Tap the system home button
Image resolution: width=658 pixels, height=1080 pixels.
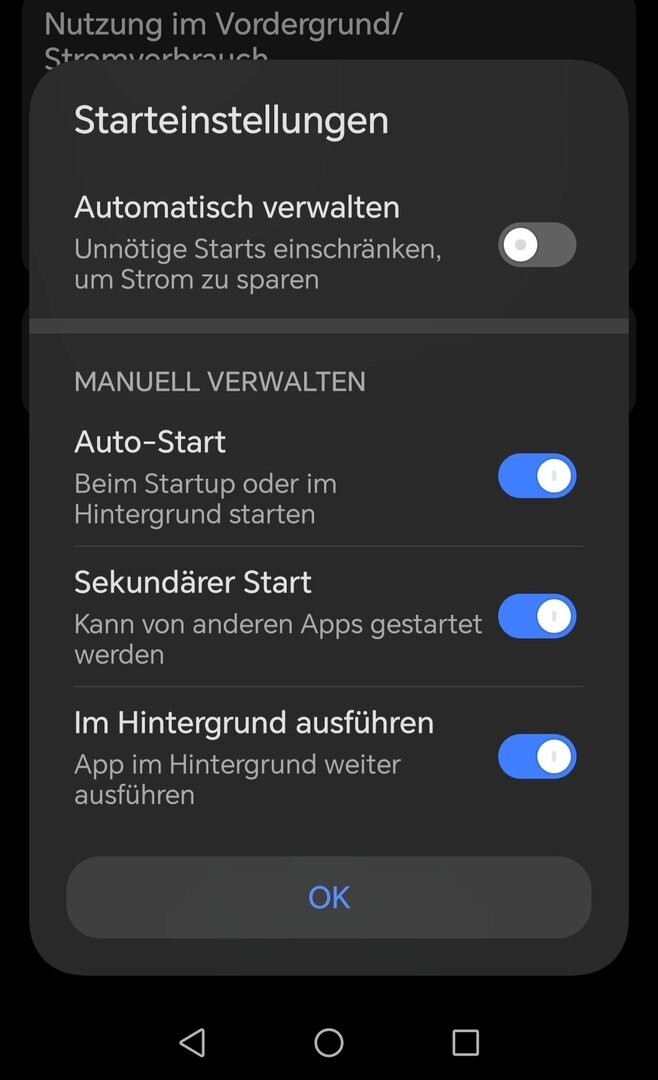point(329,1042)
